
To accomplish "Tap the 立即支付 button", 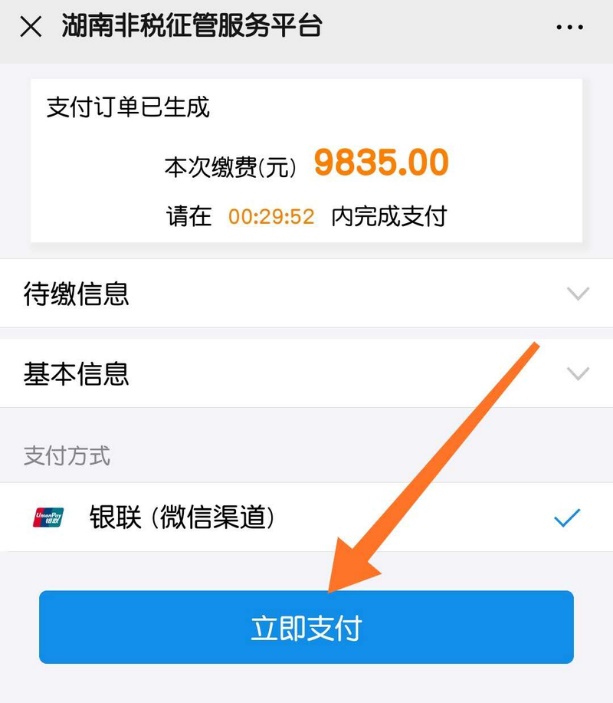I will click(306, 628).
